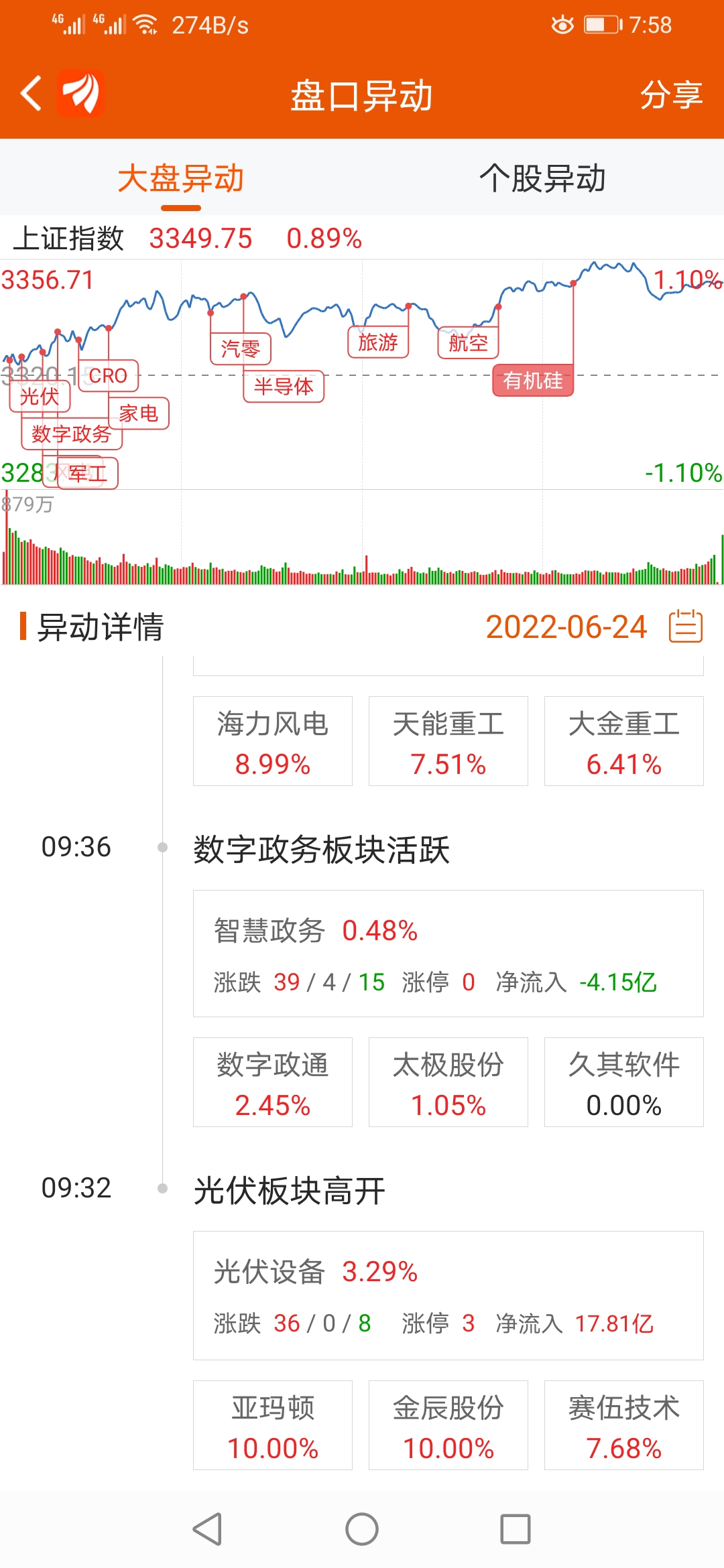
Task: Tap the 数字政务板块活跃 headline entry
Action: click(321, 847)
